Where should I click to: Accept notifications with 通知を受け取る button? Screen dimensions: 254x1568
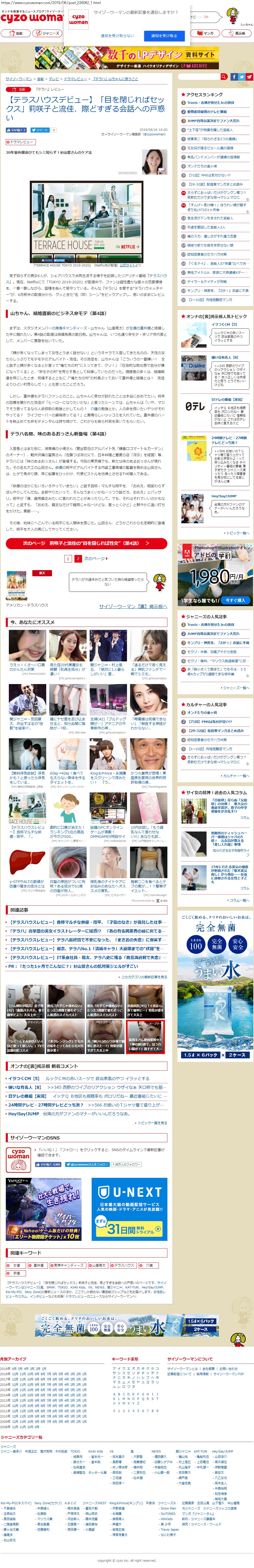[163, 36]
